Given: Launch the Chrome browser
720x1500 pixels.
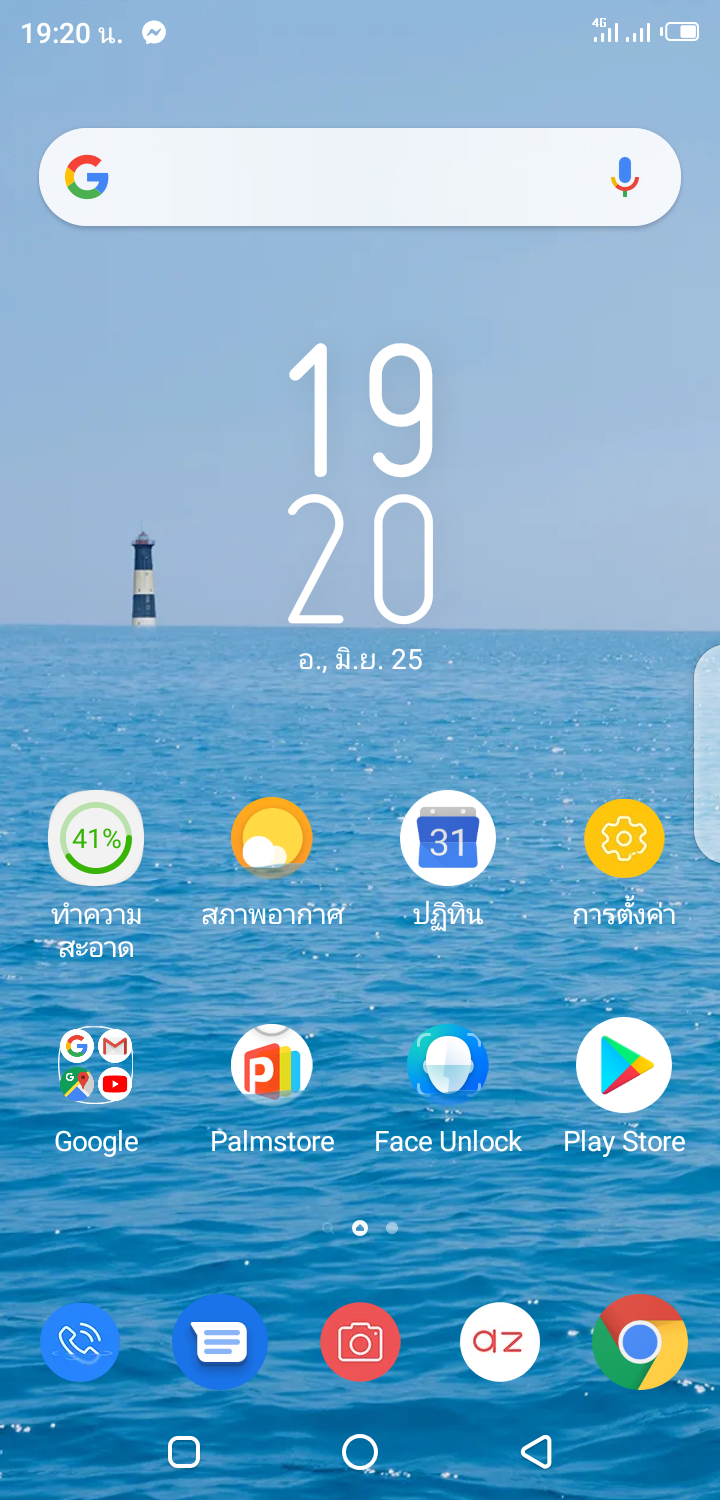Looking at the screenshot, I should [640, 1342].
